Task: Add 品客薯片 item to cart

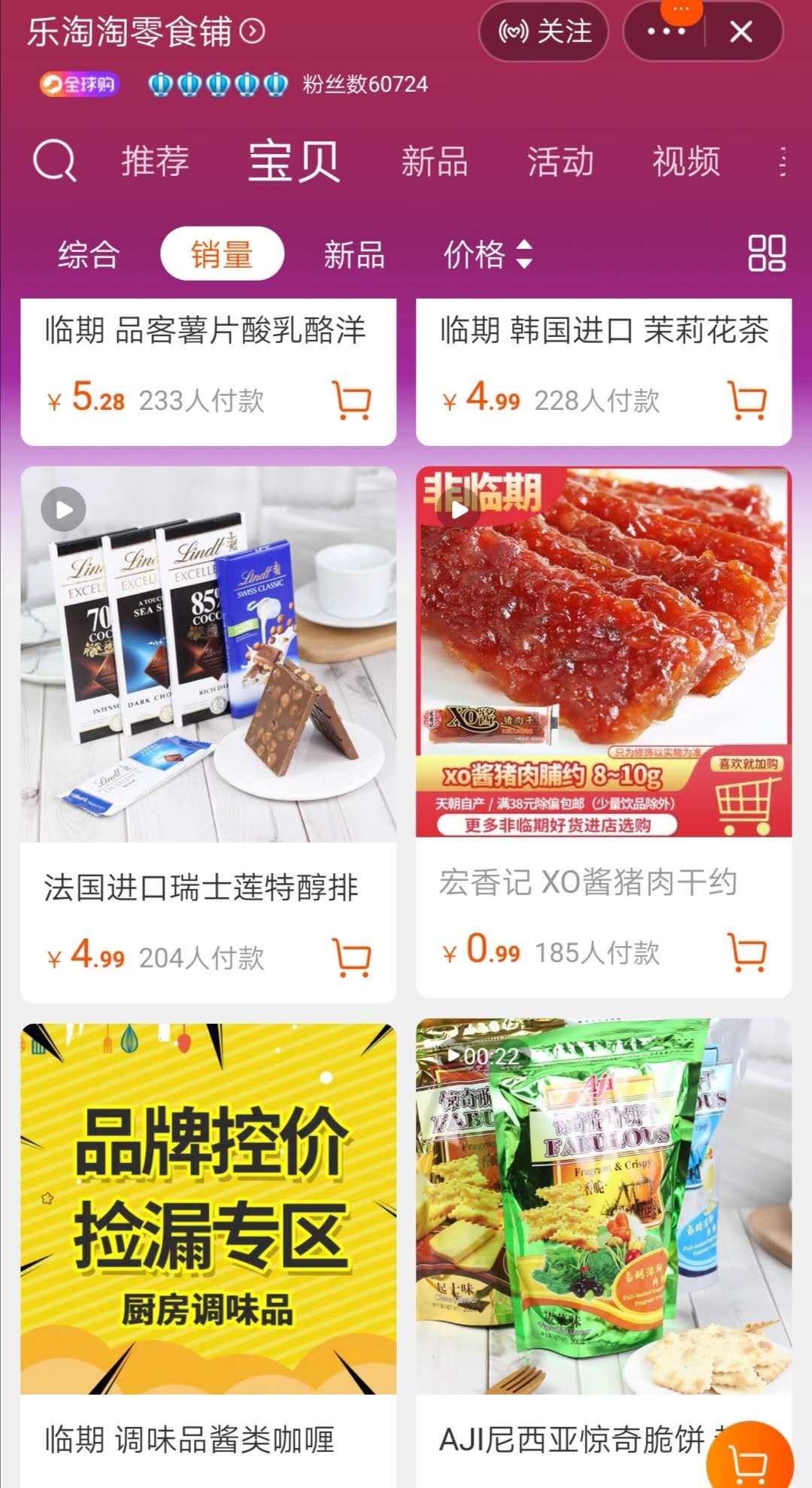Action: coord(351,399)
